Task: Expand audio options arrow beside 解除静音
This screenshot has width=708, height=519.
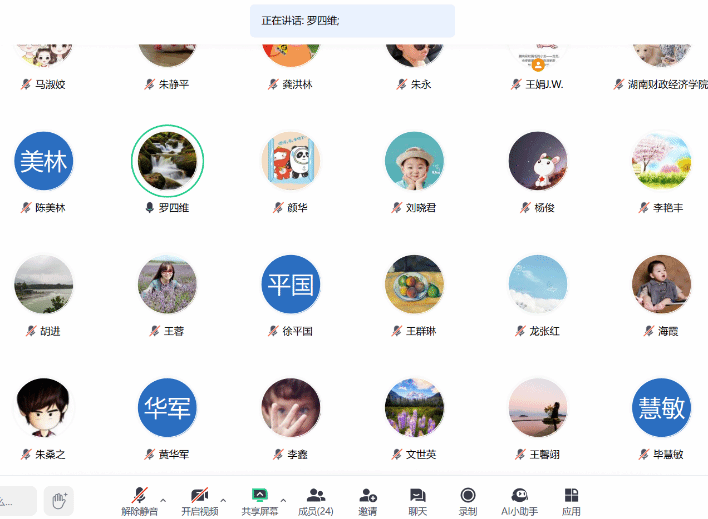Action: point(163,499)
